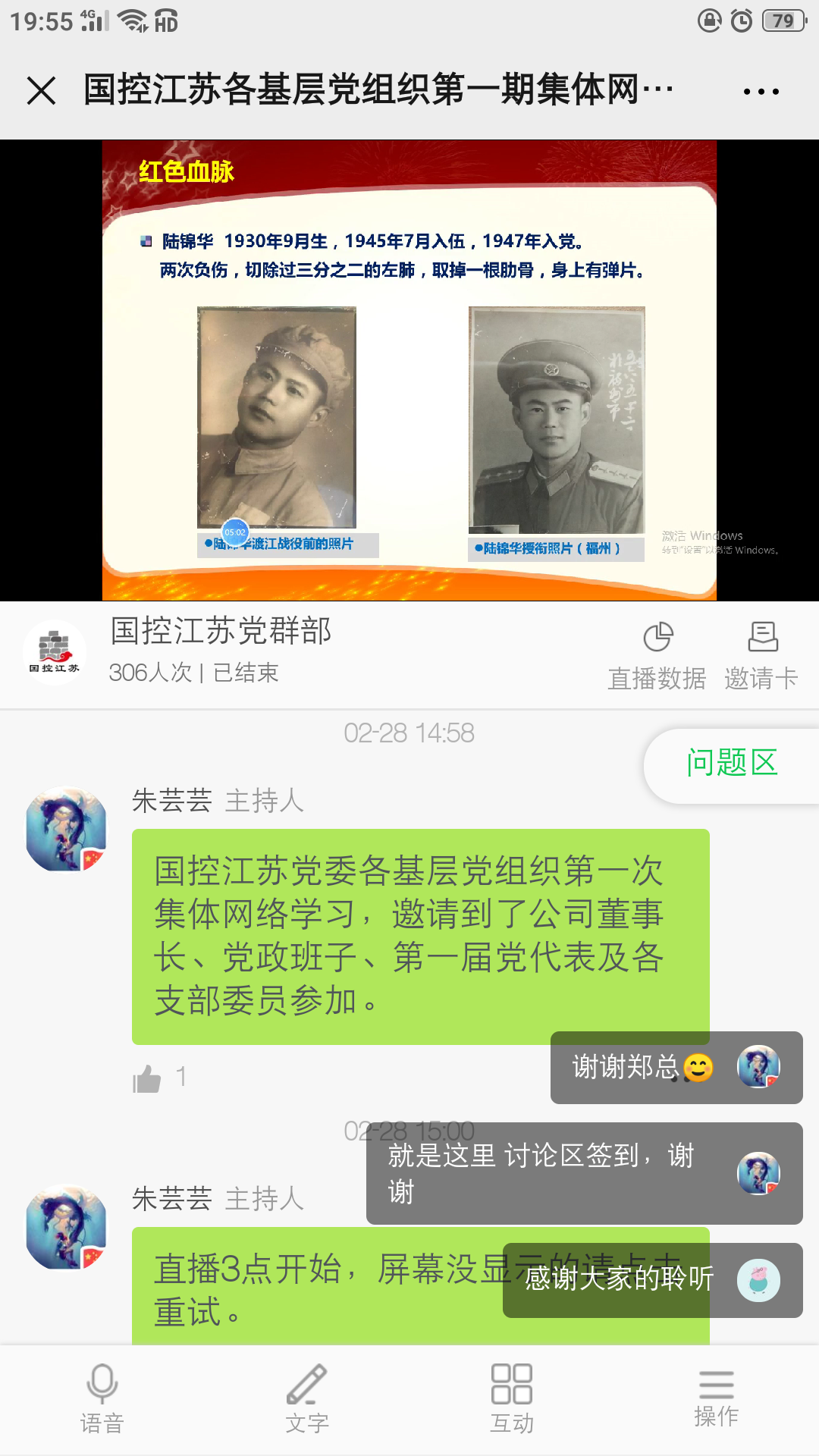This screenshot has height=1456, width=819.
Task: Switch to the 问题区 question area
Action: click(732, 764)
